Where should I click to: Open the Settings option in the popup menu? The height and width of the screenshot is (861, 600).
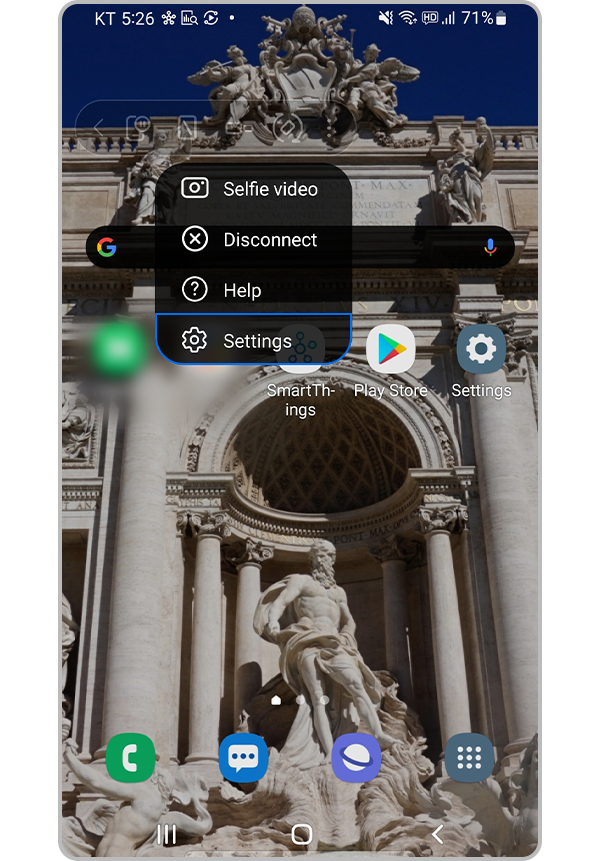pos(252,341)
